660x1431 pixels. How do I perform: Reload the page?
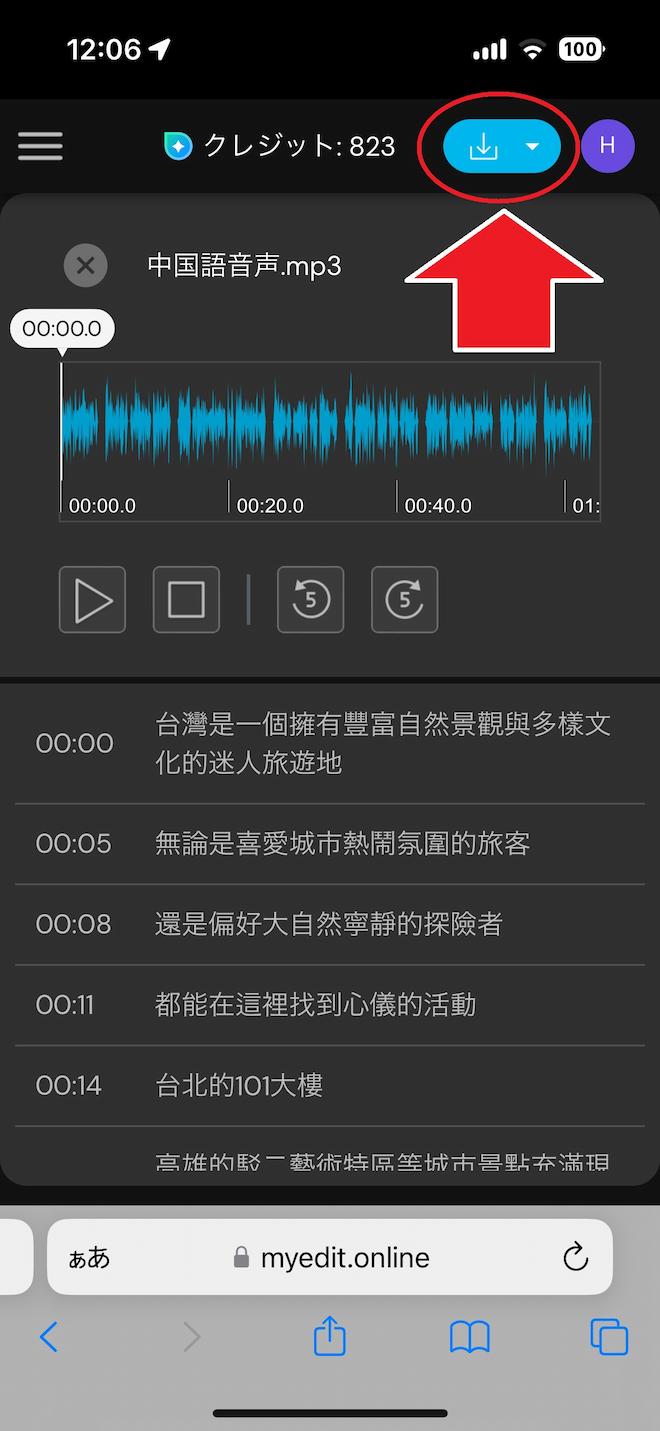575,1257
